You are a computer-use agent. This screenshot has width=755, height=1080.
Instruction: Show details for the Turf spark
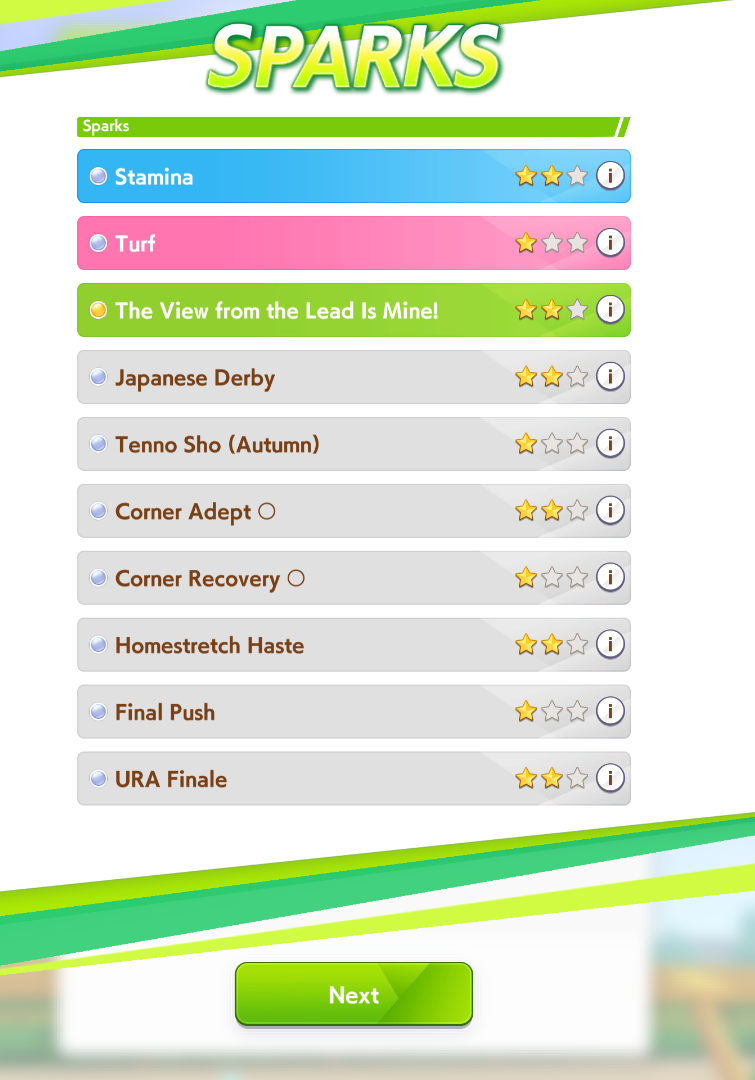(x=610, y=243)
